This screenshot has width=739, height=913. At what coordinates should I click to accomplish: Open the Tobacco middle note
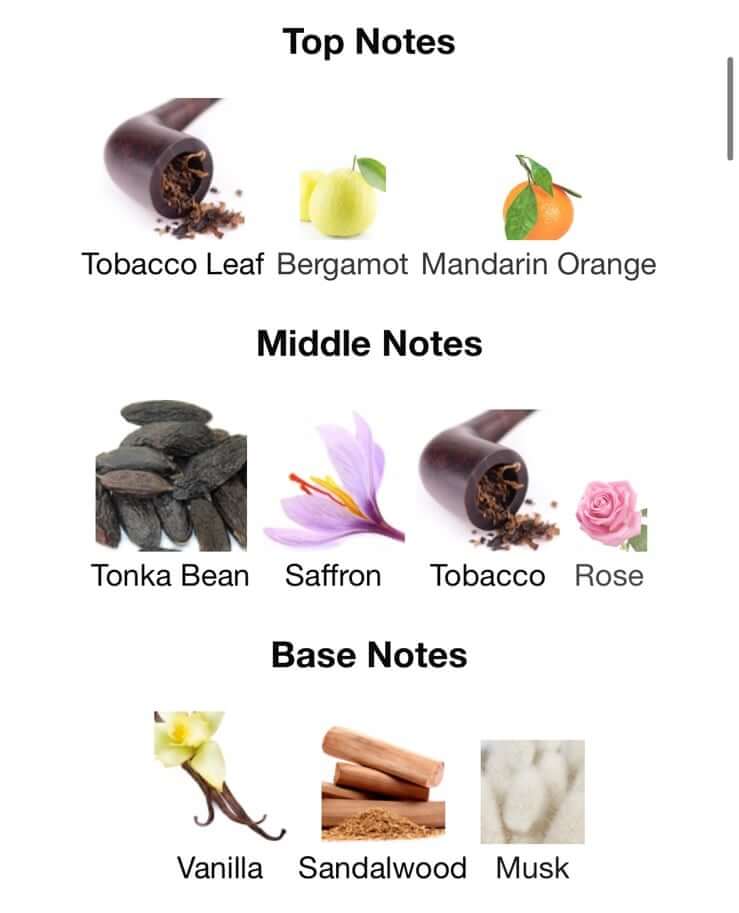(x=487, y=479)
